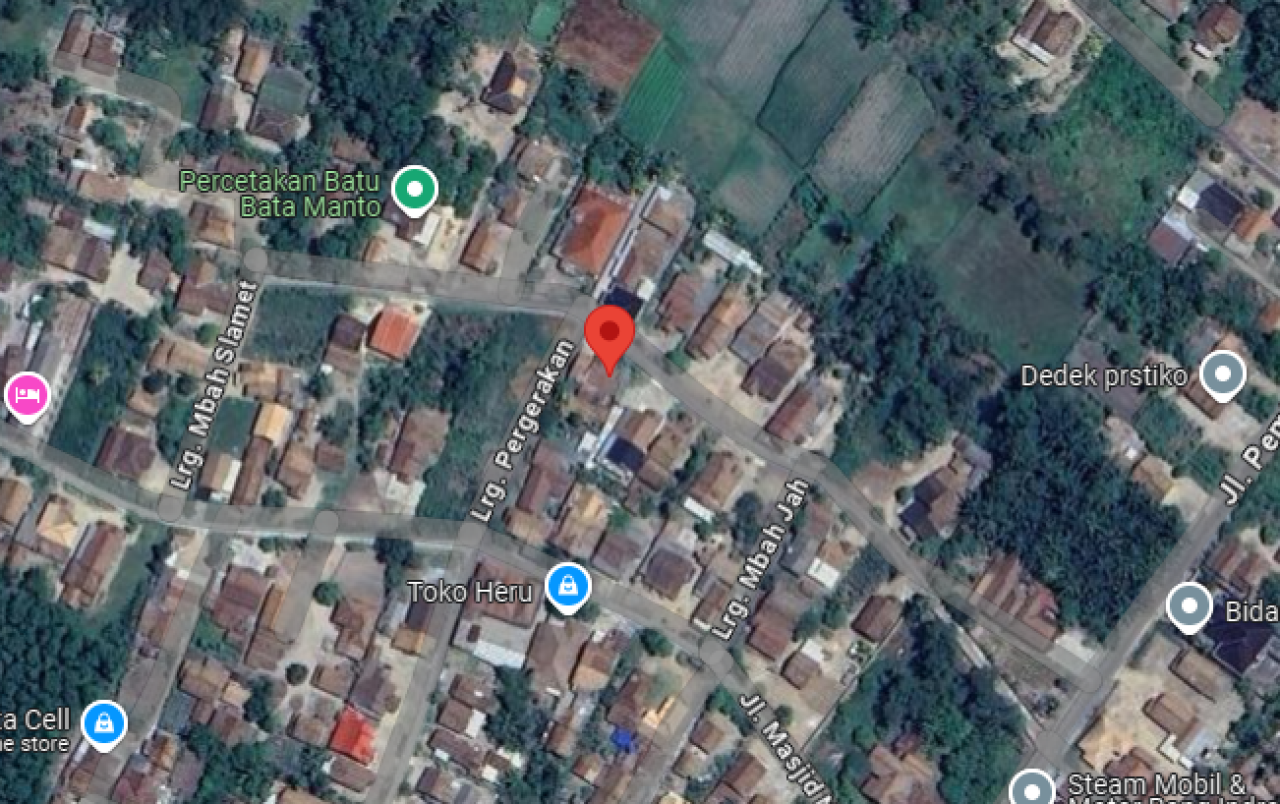Select the pink hotel marker
The width and height of the screenshot is (1280, 804).
(27, 394)
